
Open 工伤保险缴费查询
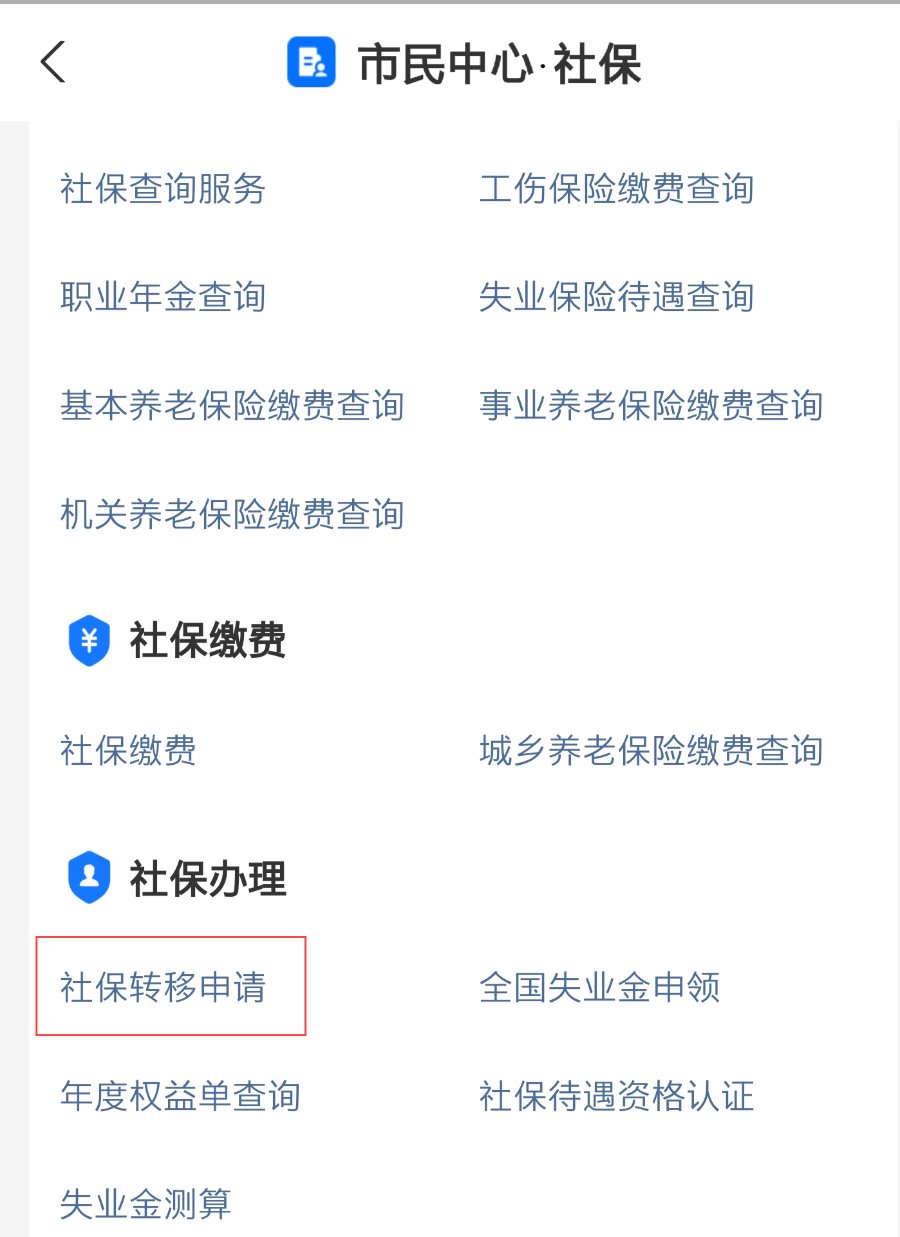[616, 189]
